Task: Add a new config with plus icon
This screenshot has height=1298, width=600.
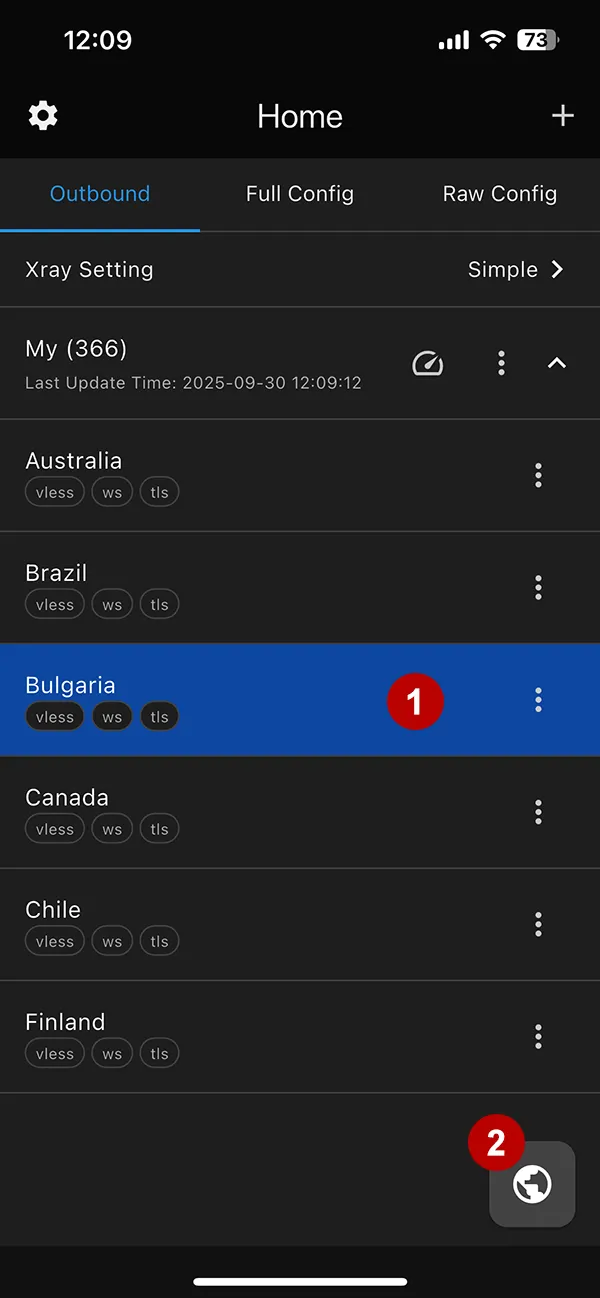Action: click(x=563, y=116)
